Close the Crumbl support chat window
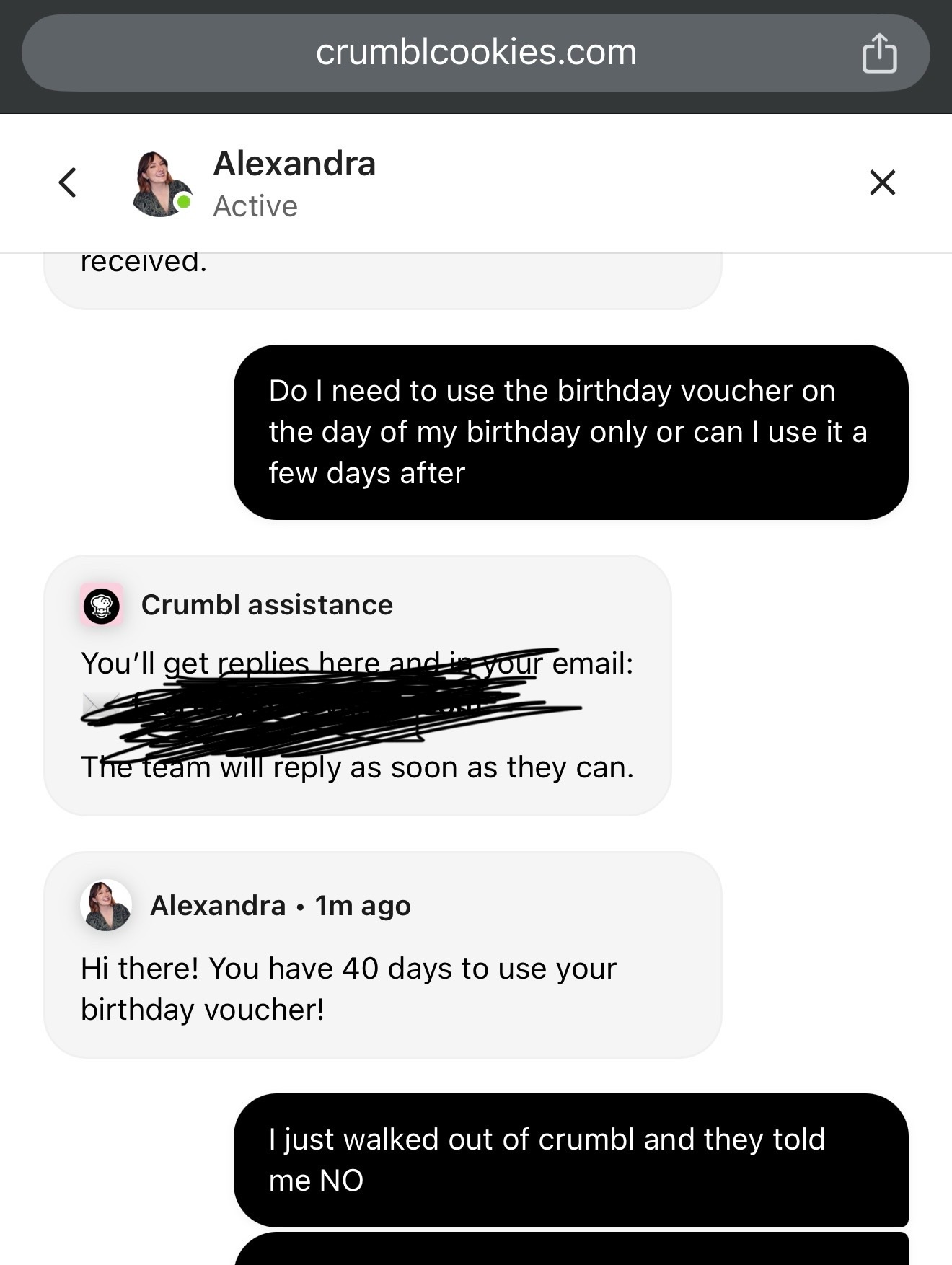Viewport: 952px width, 1265px height. coord(882,182)
